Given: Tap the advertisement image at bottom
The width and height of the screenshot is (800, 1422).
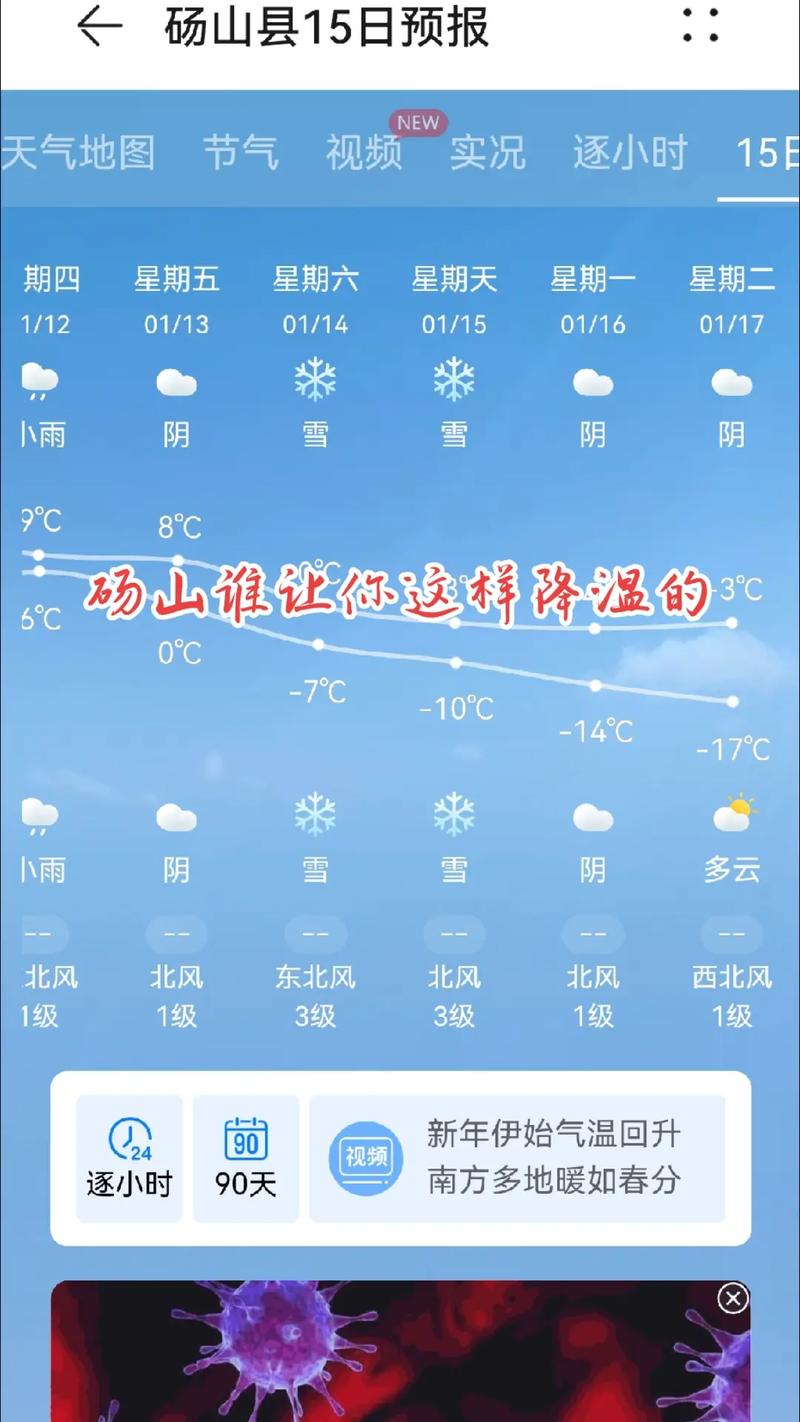Looking at the screenshot, I should pos(400,1370).
